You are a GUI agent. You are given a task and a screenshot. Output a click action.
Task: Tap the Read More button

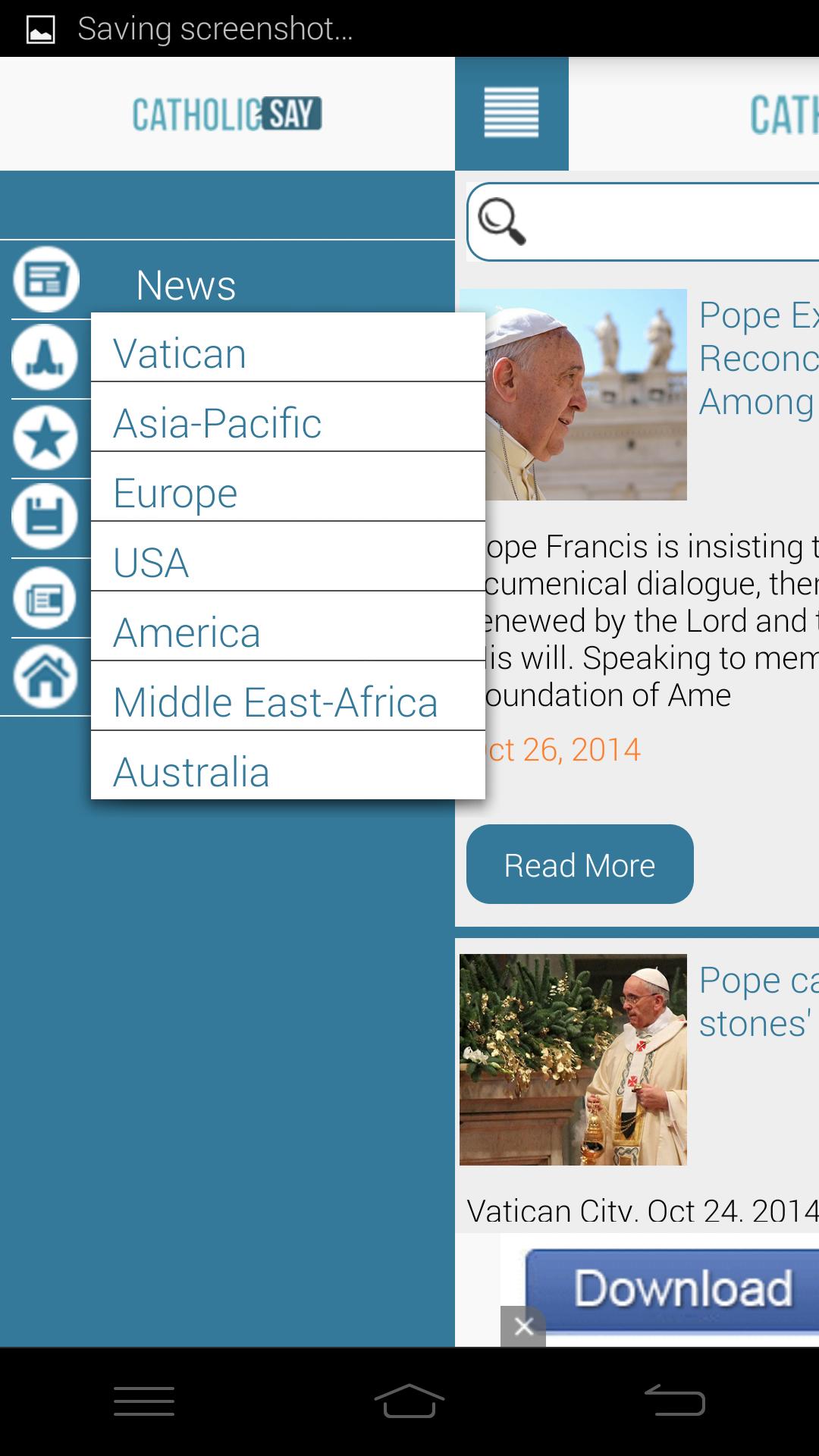(579, 864)
